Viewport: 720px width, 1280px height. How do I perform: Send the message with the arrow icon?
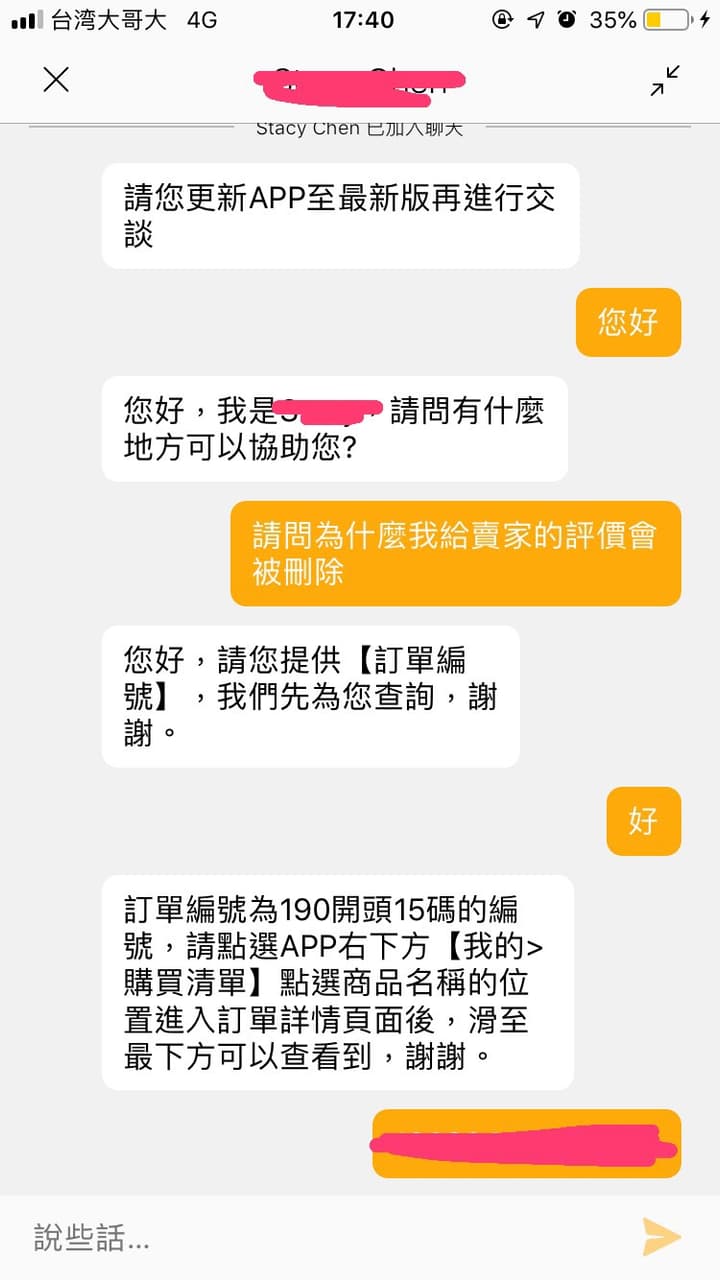coord(661,1237)
